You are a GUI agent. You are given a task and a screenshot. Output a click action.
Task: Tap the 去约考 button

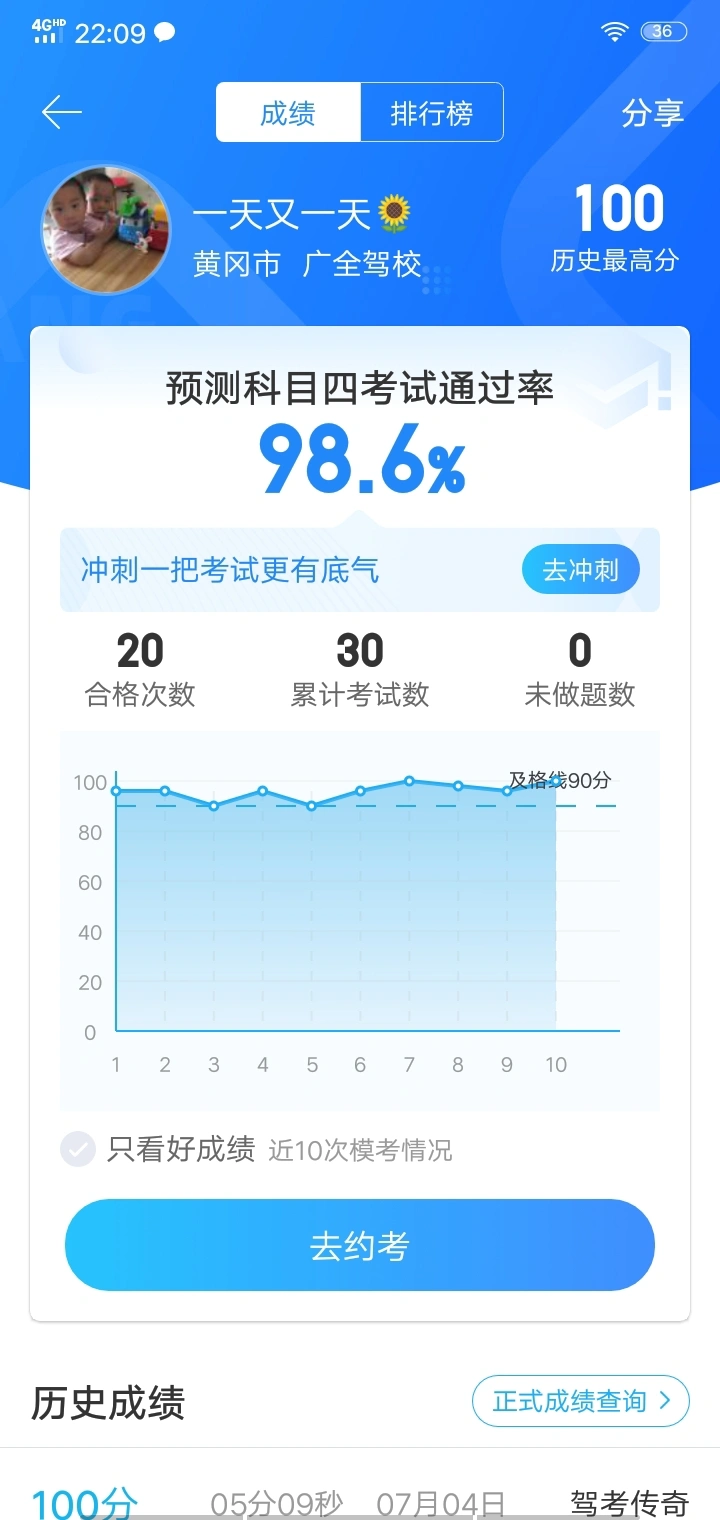point(360,1246)
